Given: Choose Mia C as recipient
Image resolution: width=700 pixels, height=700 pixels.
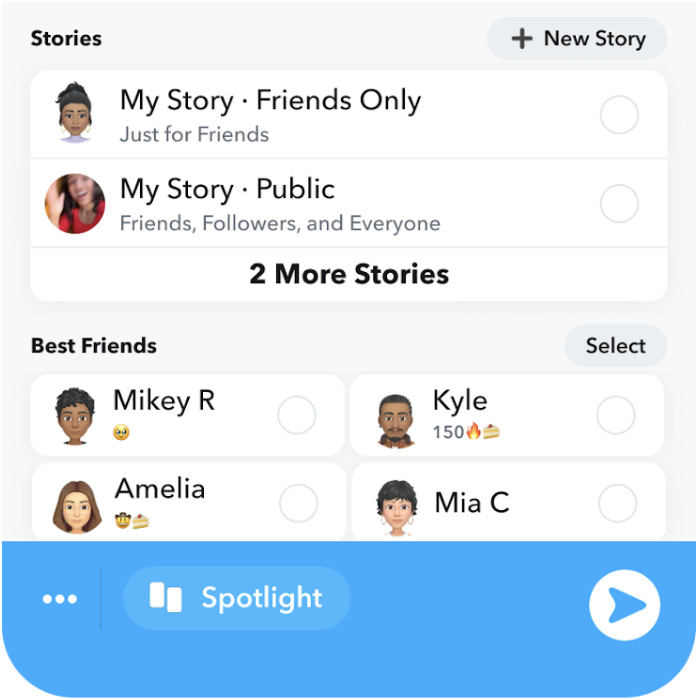Looking at the screenshot, I should [617, 503].
